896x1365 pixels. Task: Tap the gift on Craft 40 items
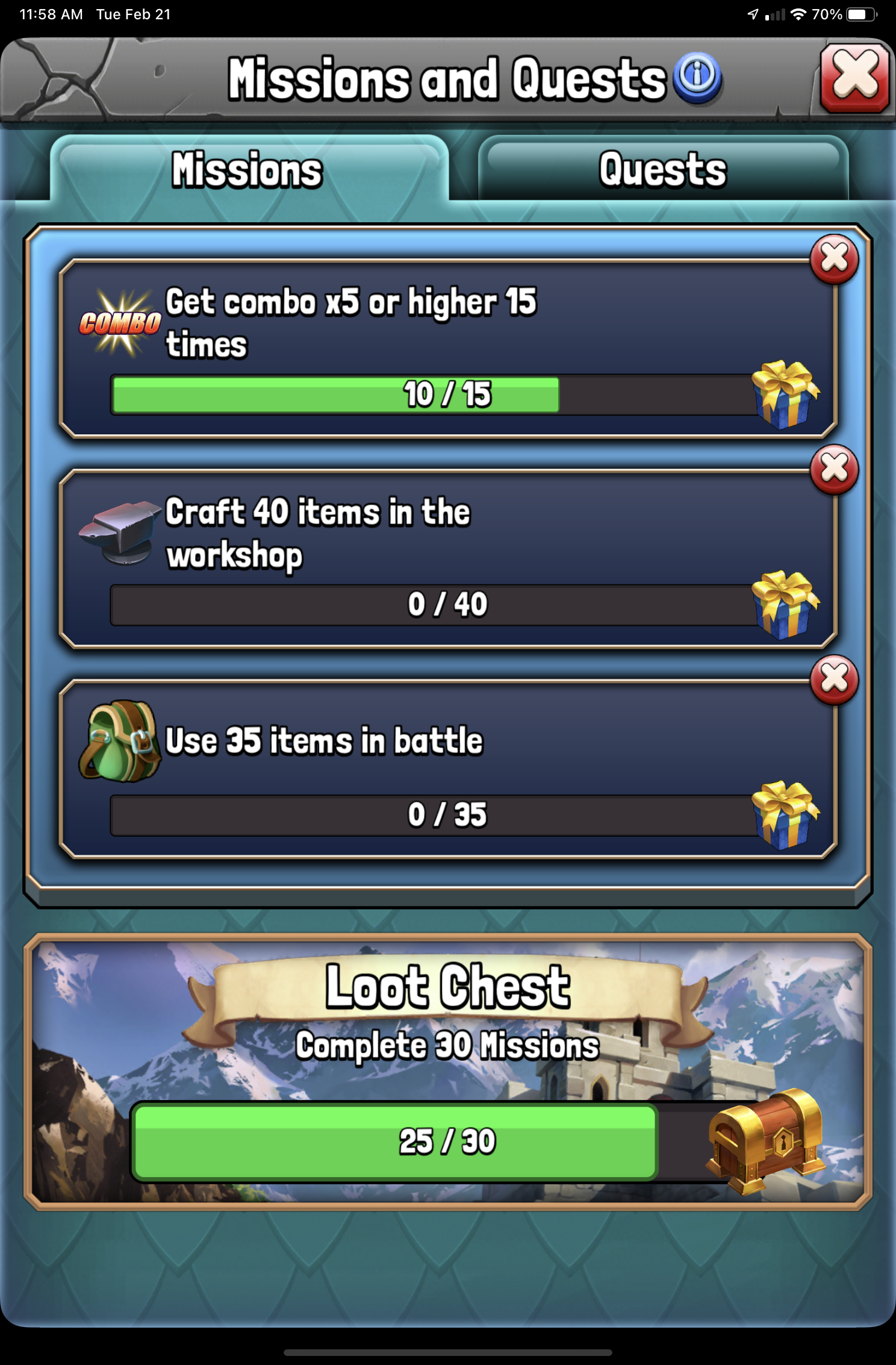point(785,604)
